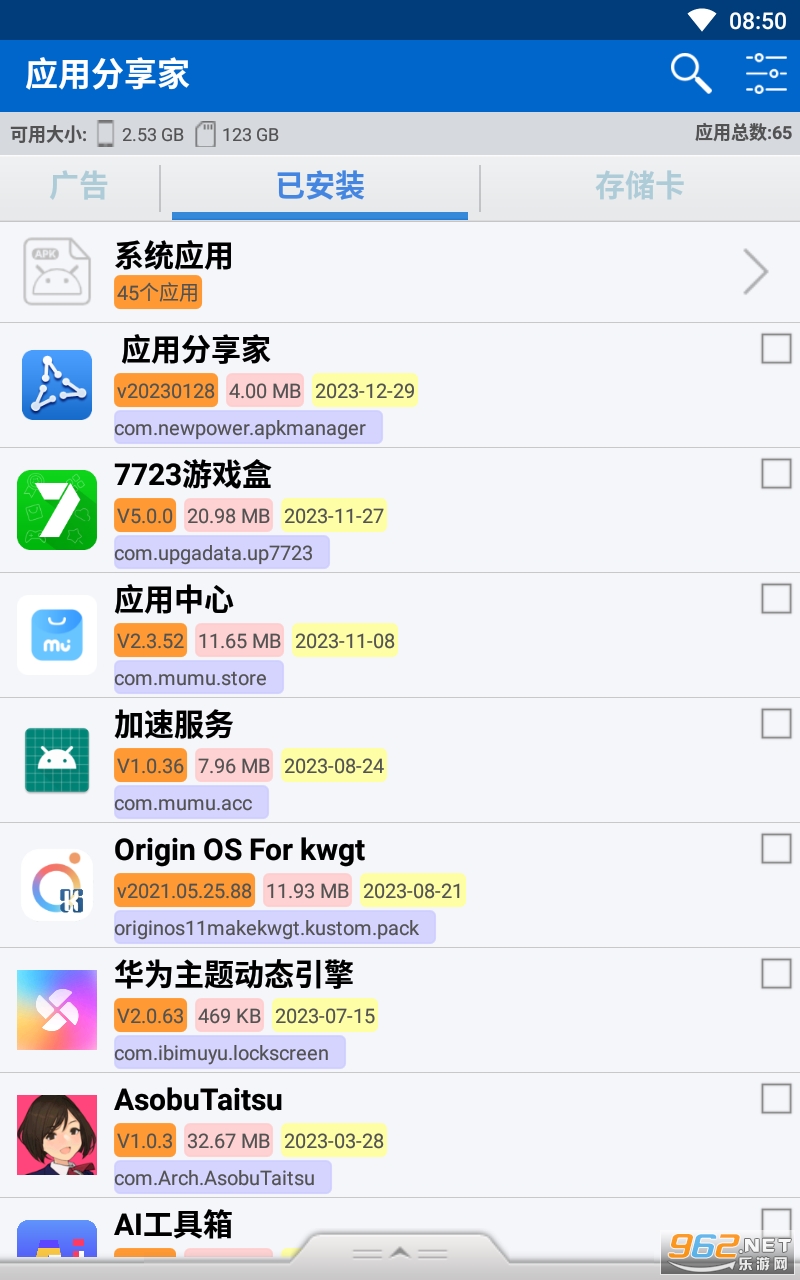Screen dimensions: 800x1280
Task: Select the 已安装 tab
Action: click(x=320, y=187)
